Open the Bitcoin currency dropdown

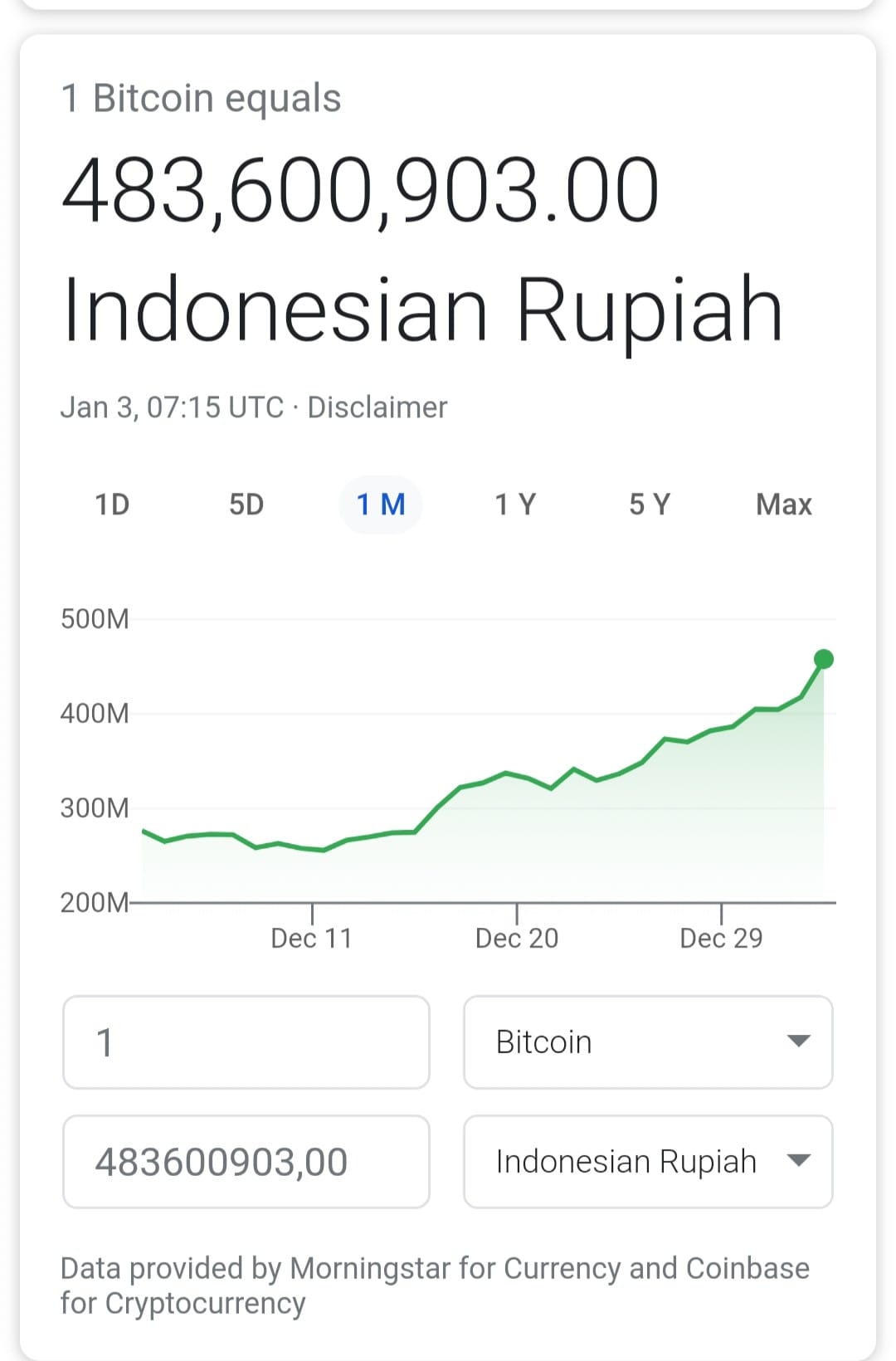click(648, 1042)
